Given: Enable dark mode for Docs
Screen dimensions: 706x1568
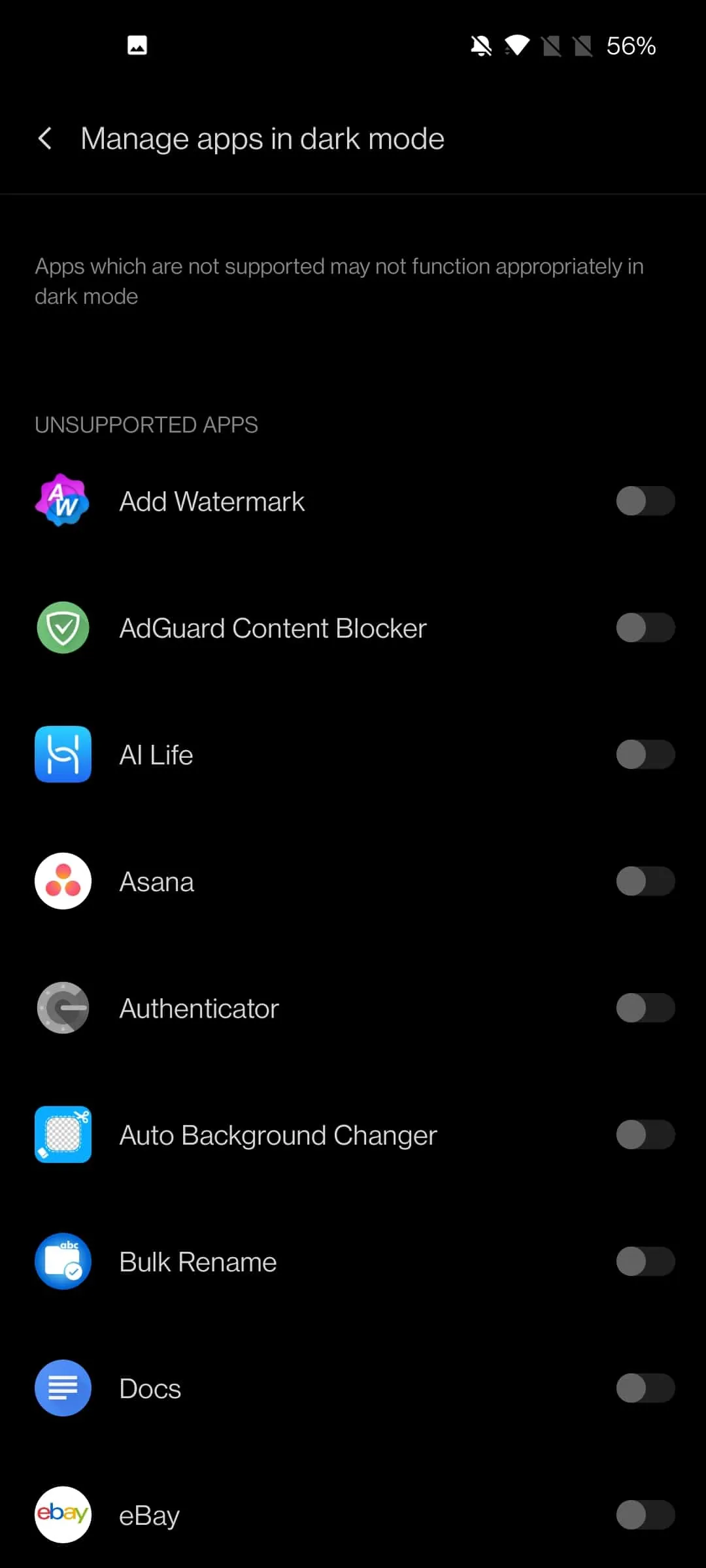Looking at the screenshot, I should click(x=645, y=1388).
